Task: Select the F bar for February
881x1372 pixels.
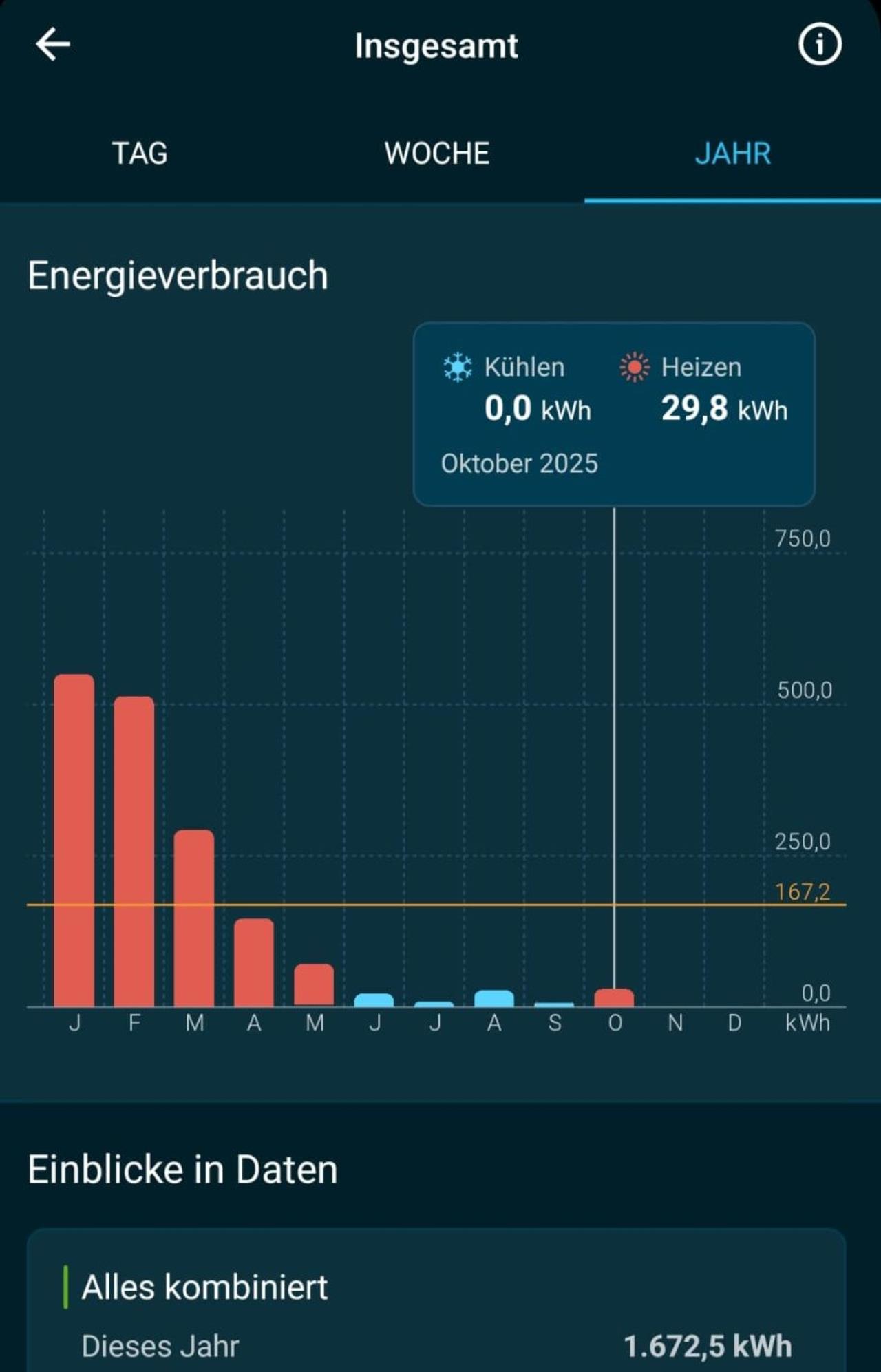Action: pos(134,851)
